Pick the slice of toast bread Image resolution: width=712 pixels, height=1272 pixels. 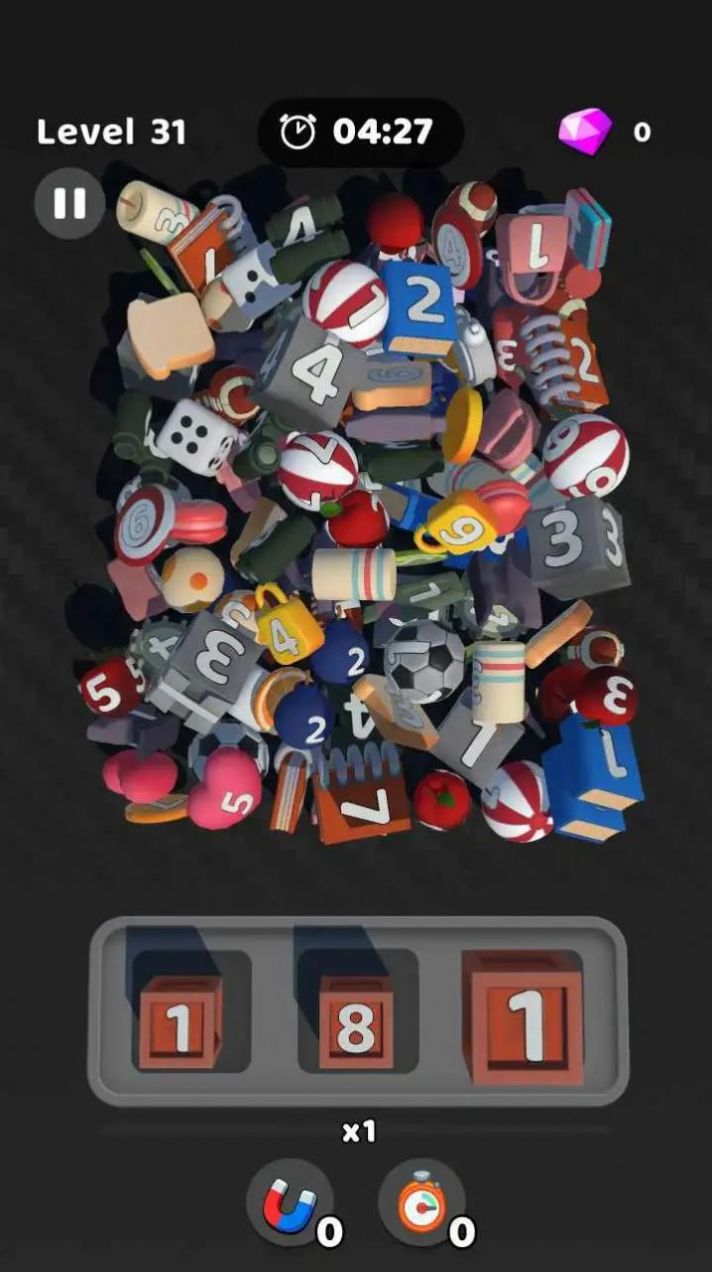170,336
